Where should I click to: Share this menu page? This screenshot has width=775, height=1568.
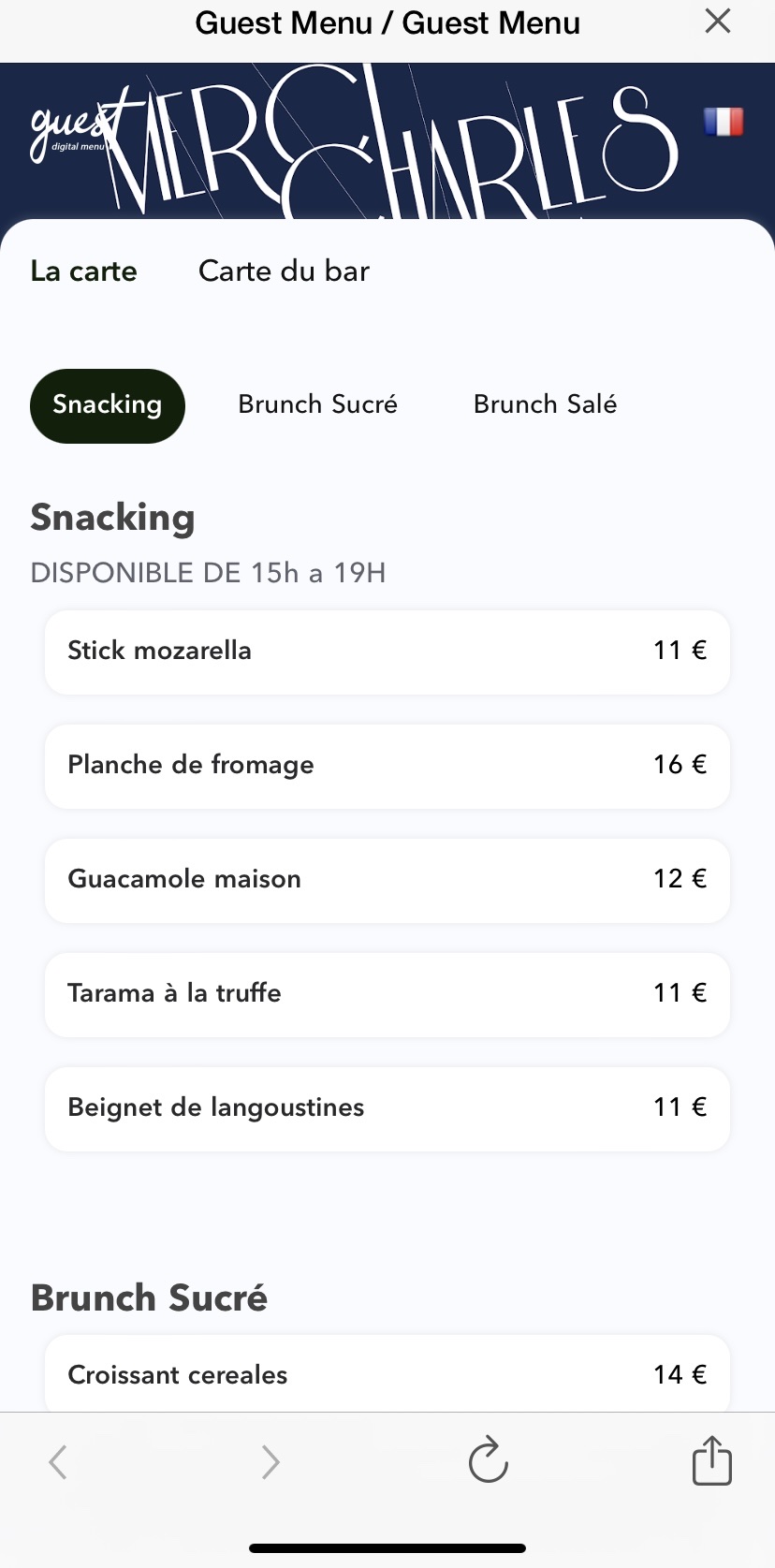tap(711, 1460)
